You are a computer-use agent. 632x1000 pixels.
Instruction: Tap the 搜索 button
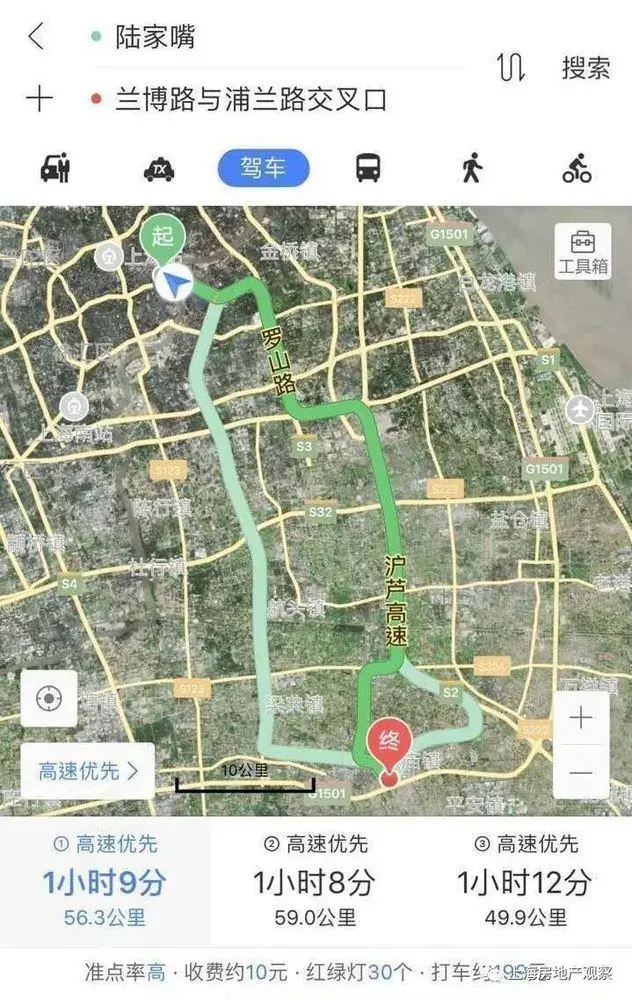click(x=585, y=68)
